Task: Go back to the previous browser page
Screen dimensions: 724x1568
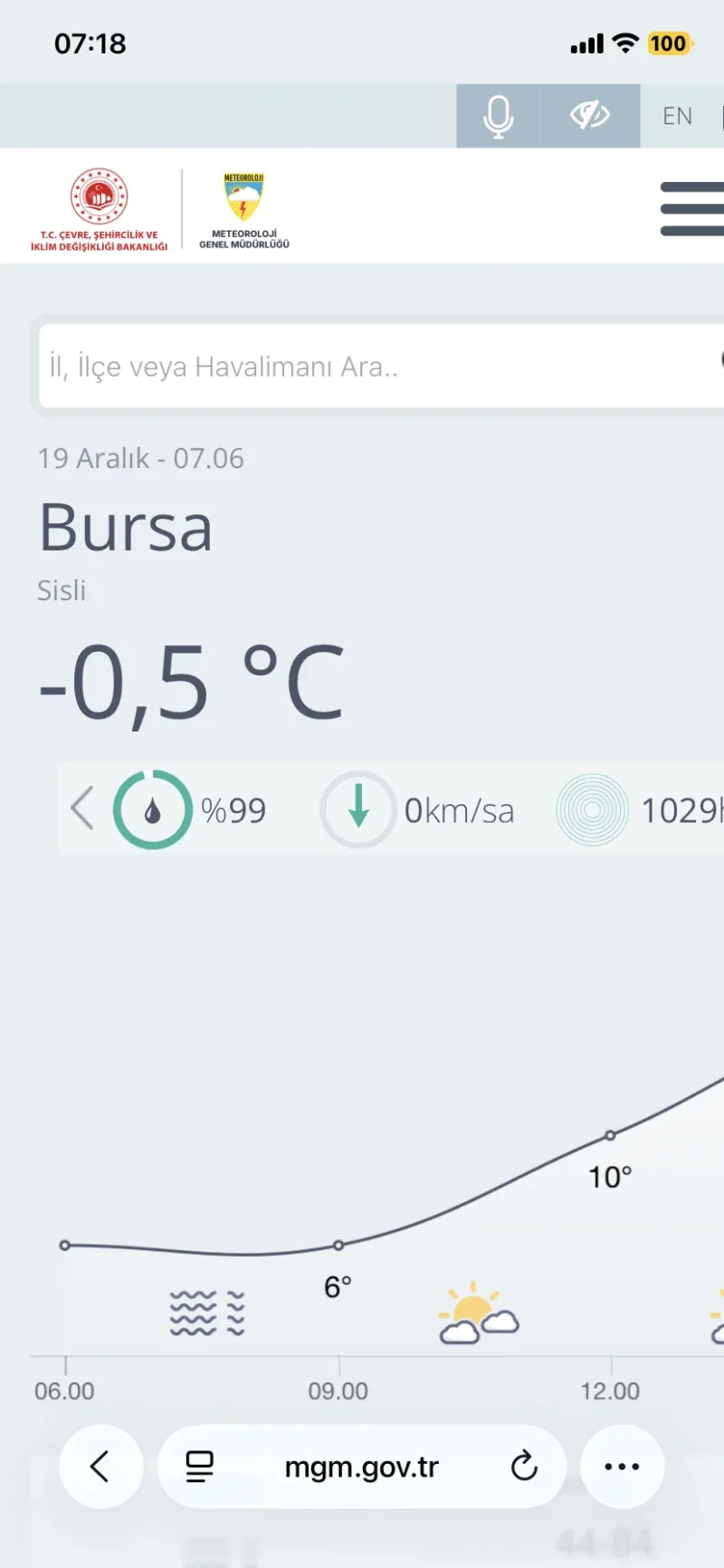Action: point(100,1467)
